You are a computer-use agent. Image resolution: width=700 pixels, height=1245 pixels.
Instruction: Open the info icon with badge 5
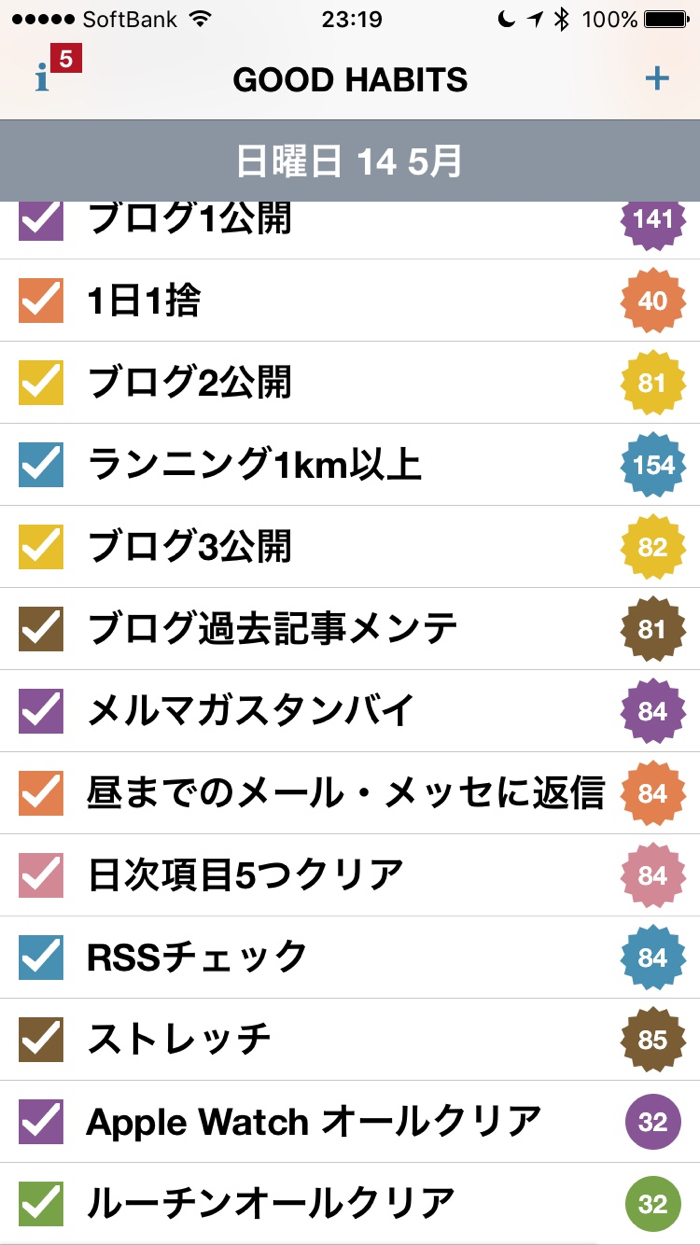44,78
